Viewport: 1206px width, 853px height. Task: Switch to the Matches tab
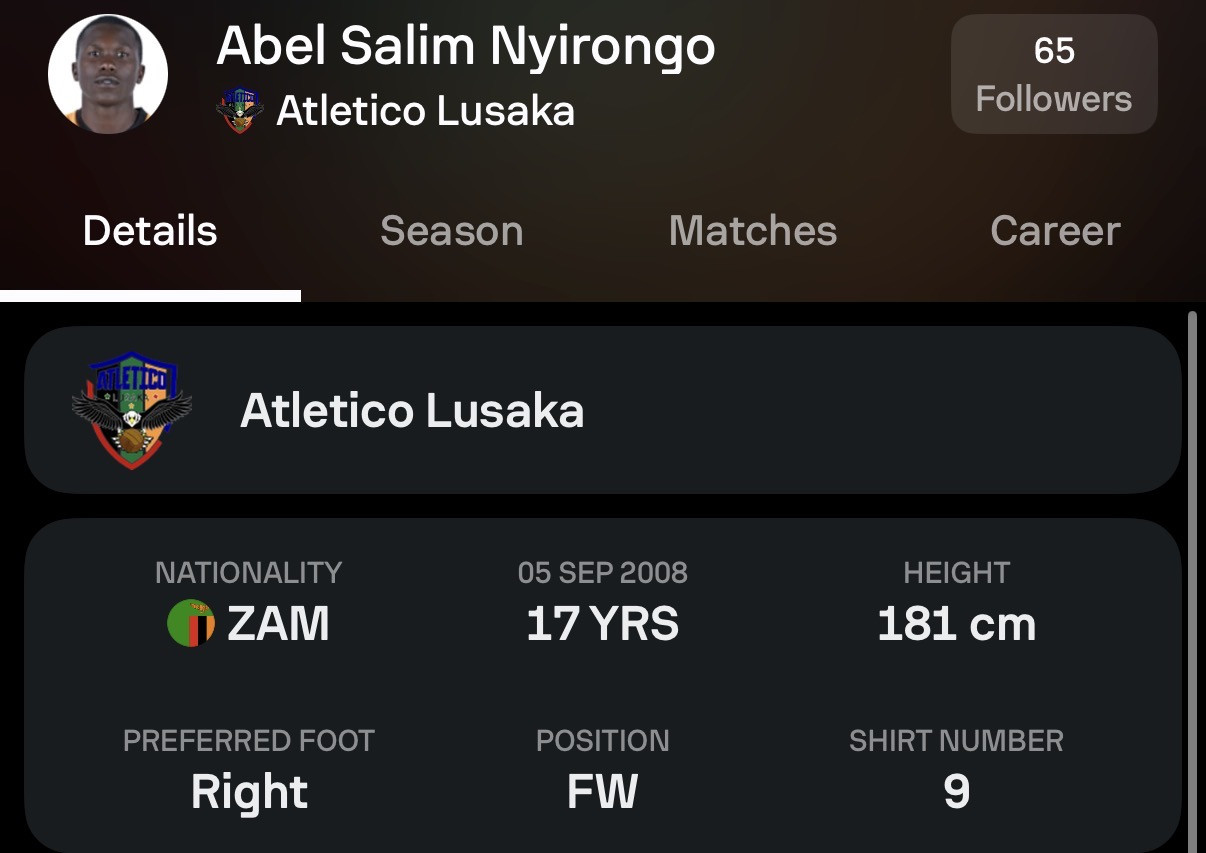(x=752, y=231)
